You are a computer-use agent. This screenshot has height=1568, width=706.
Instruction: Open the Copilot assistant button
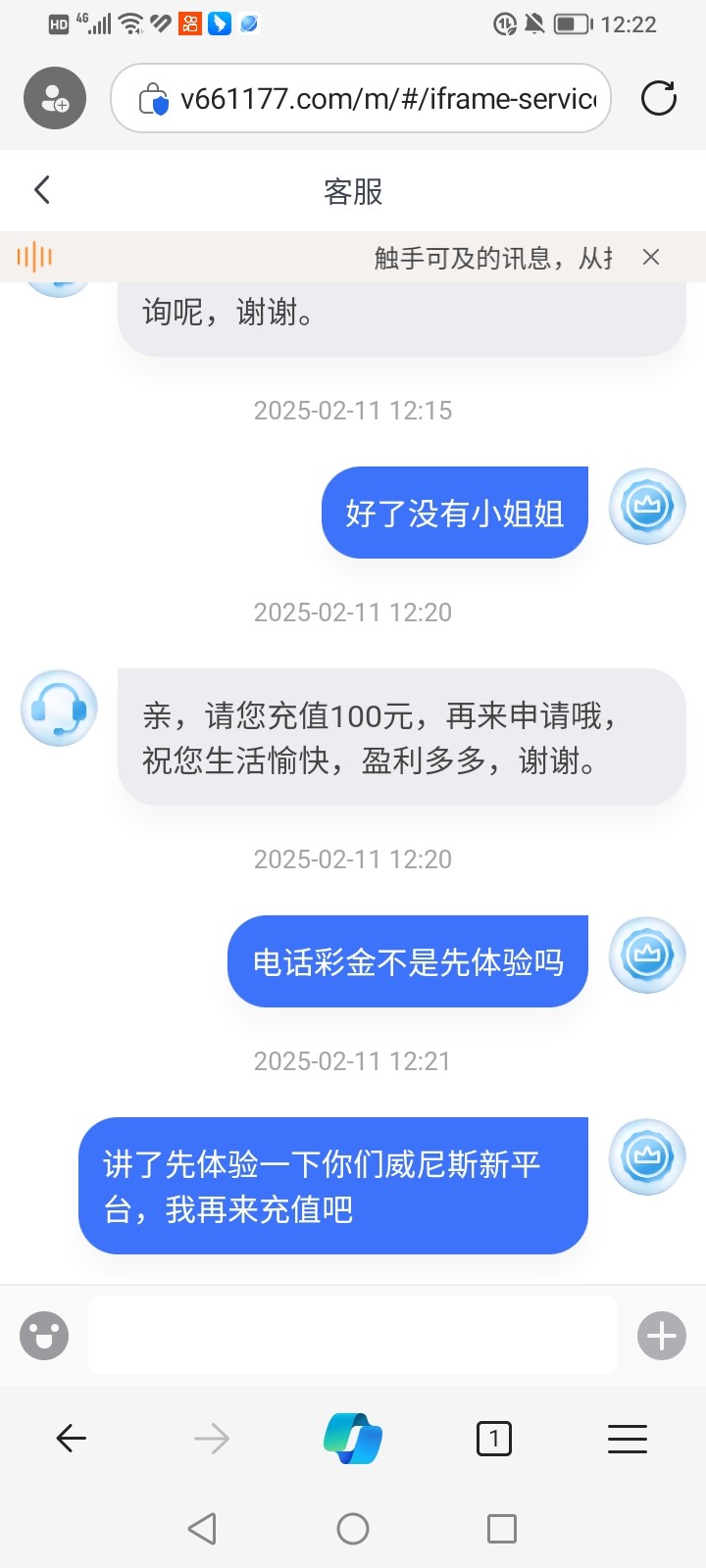tap(353, 1439)
